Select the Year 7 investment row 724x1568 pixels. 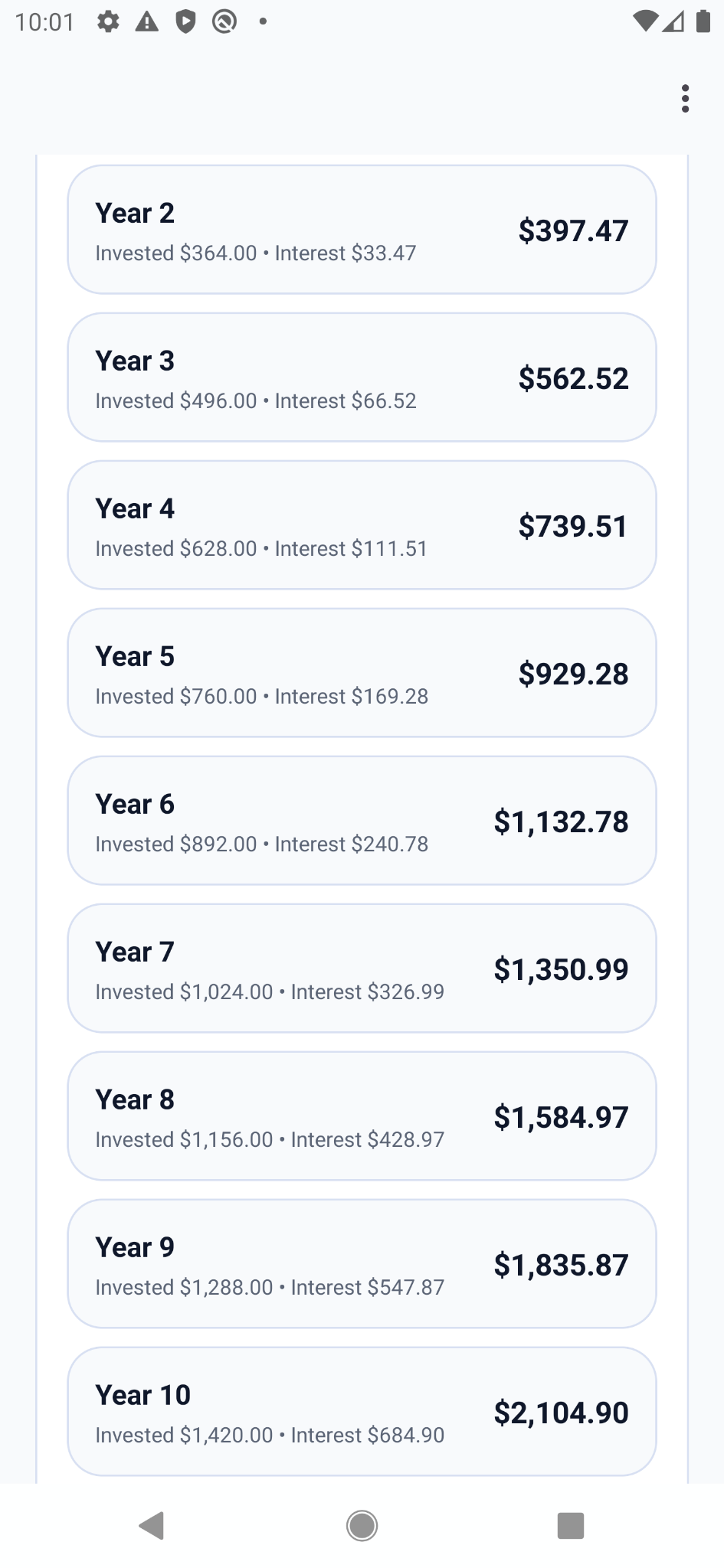pos(362,968)
